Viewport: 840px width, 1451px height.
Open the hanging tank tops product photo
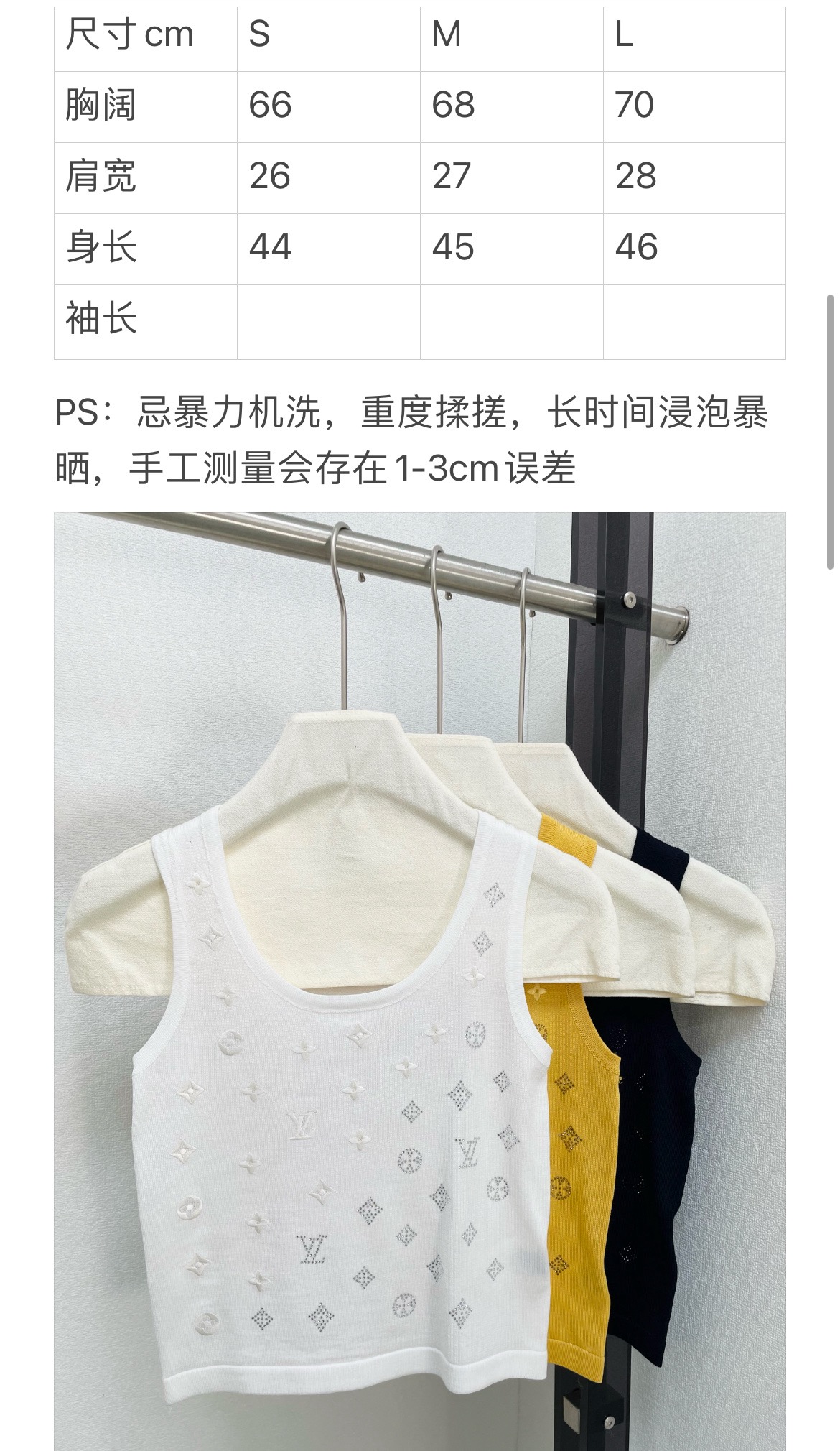point(420,981)
